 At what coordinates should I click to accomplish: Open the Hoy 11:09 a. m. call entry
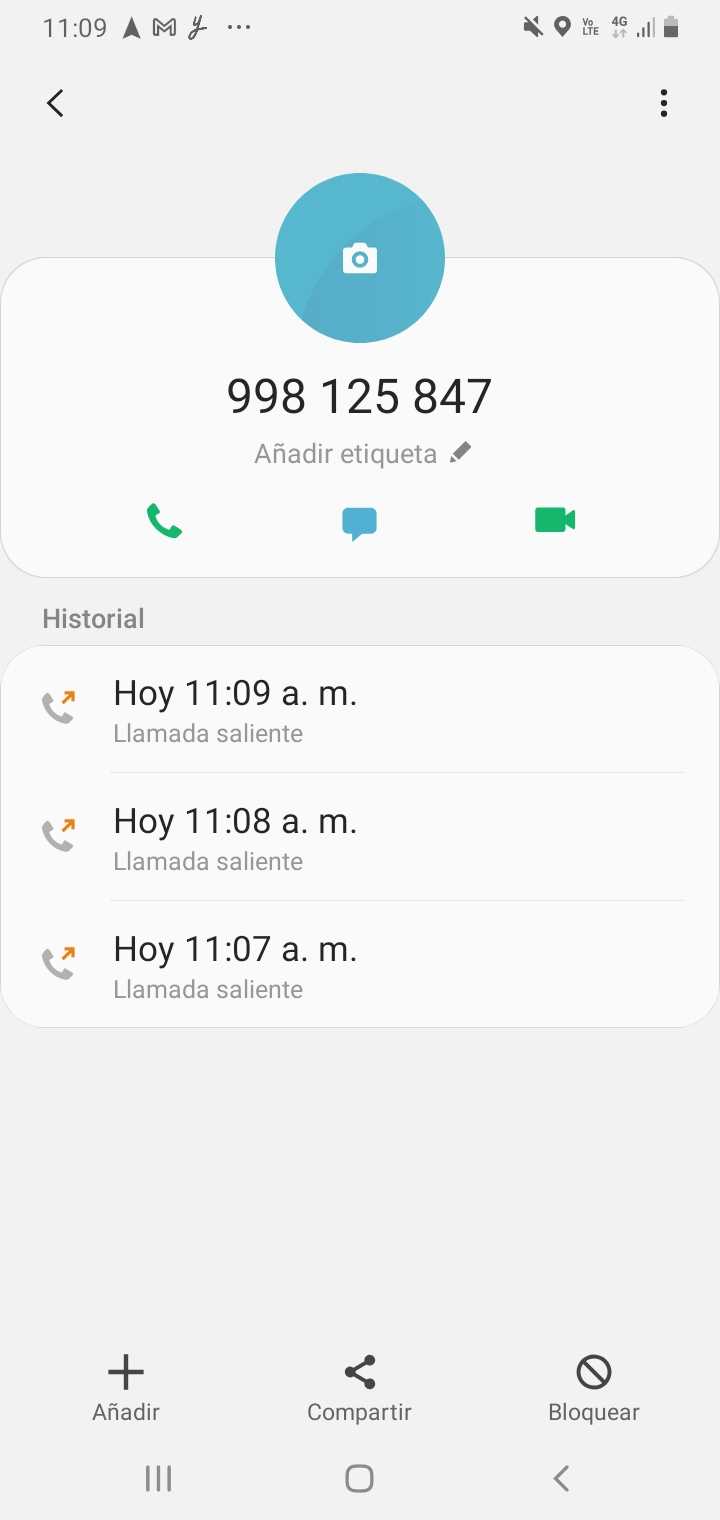[x=360, y=709]
